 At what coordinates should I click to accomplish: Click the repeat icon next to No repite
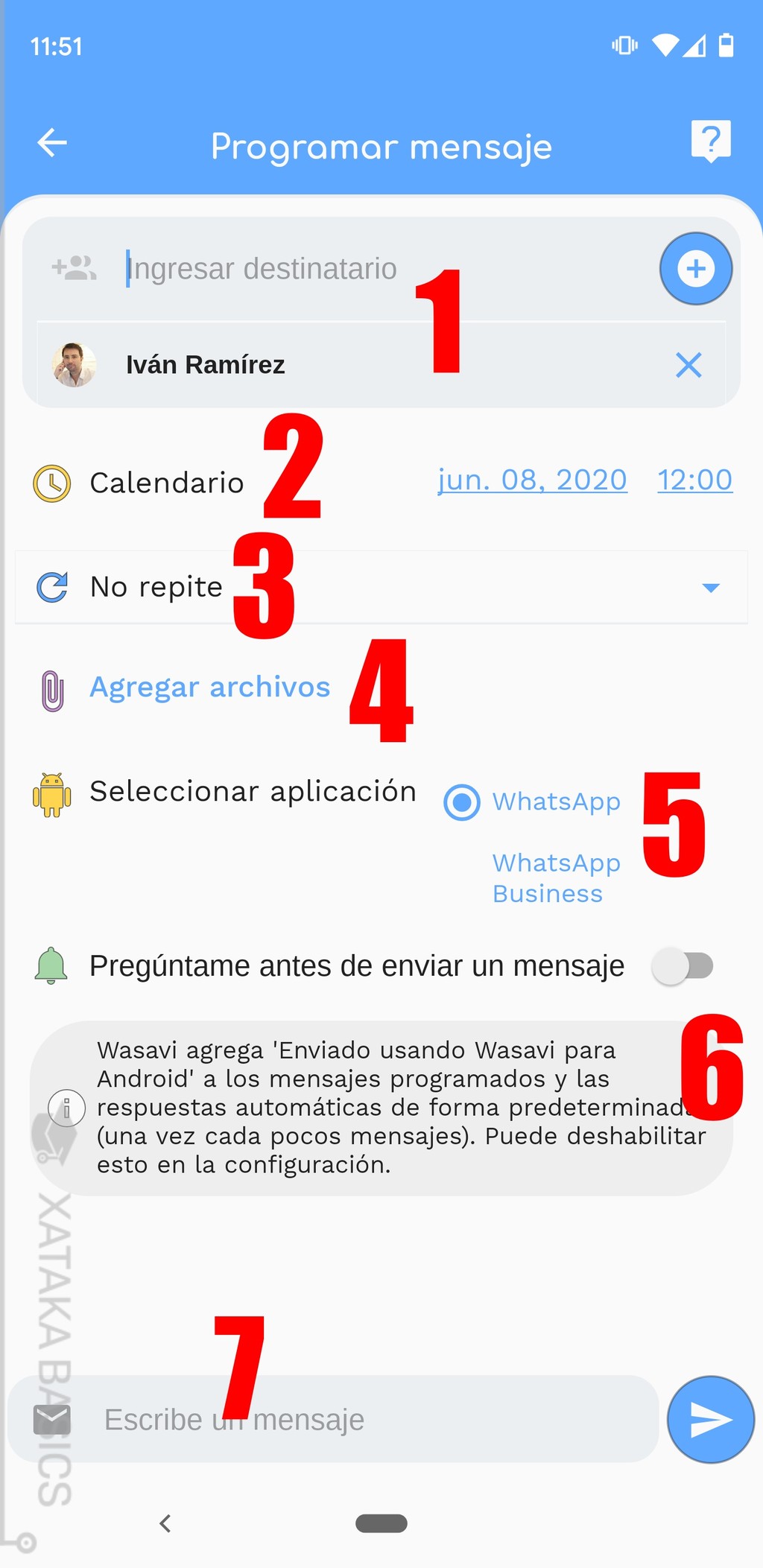51,586
